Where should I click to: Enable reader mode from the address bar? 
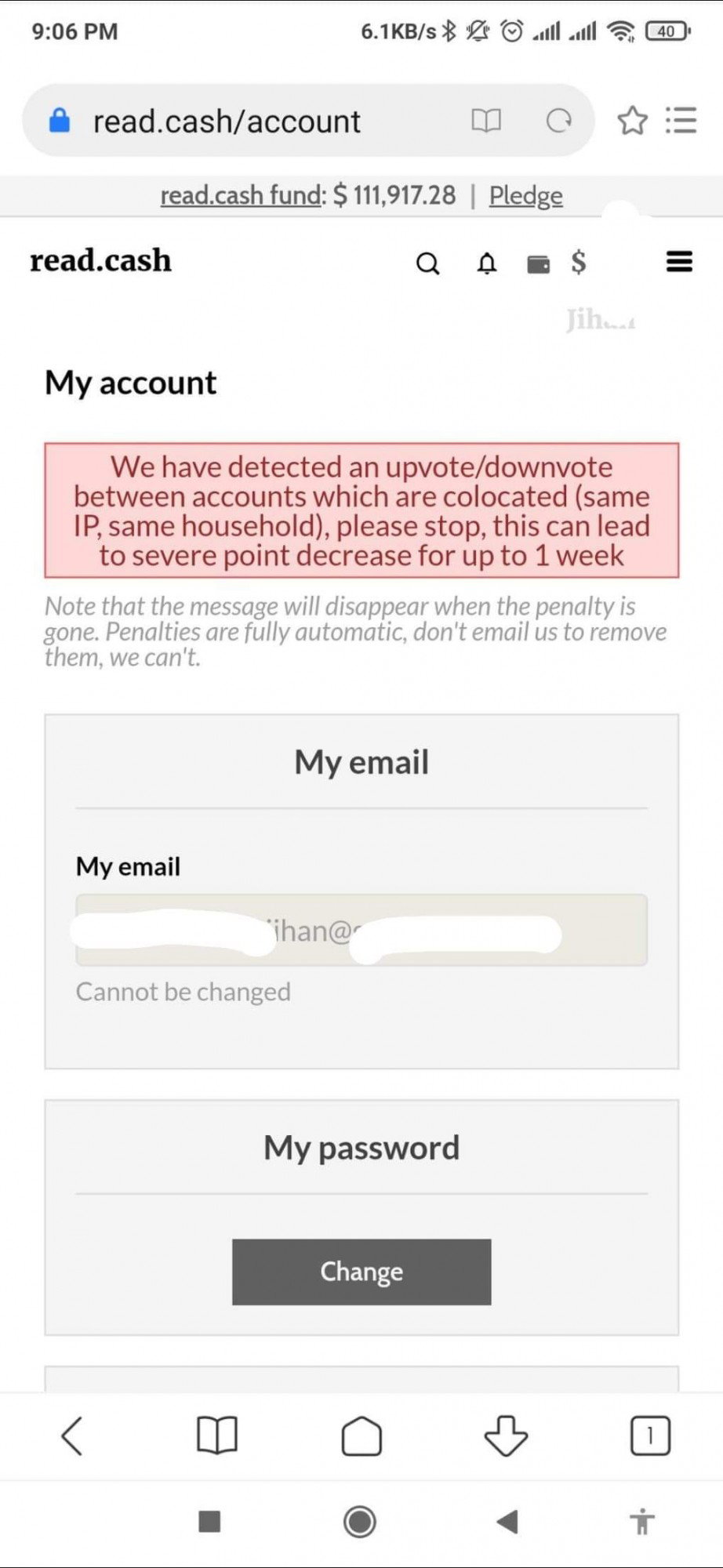[x=486, y=121]
